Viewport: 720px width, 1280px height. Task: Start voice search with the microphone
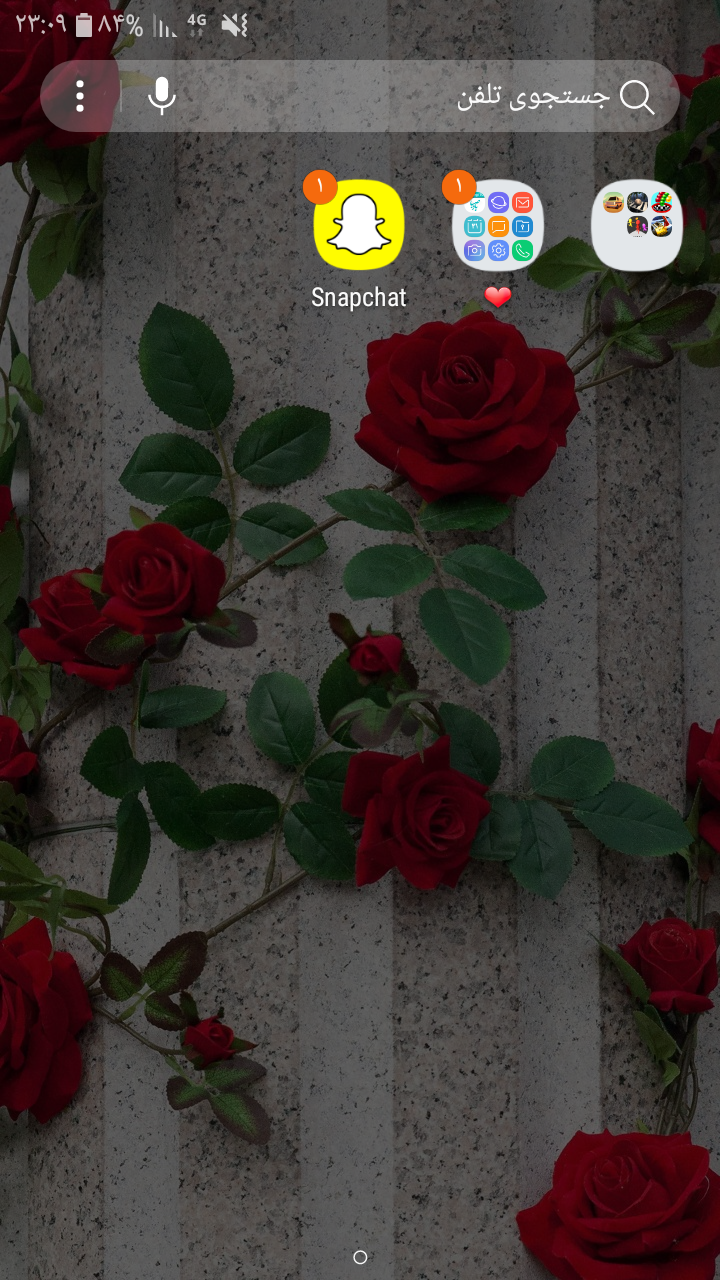(162, 96)
